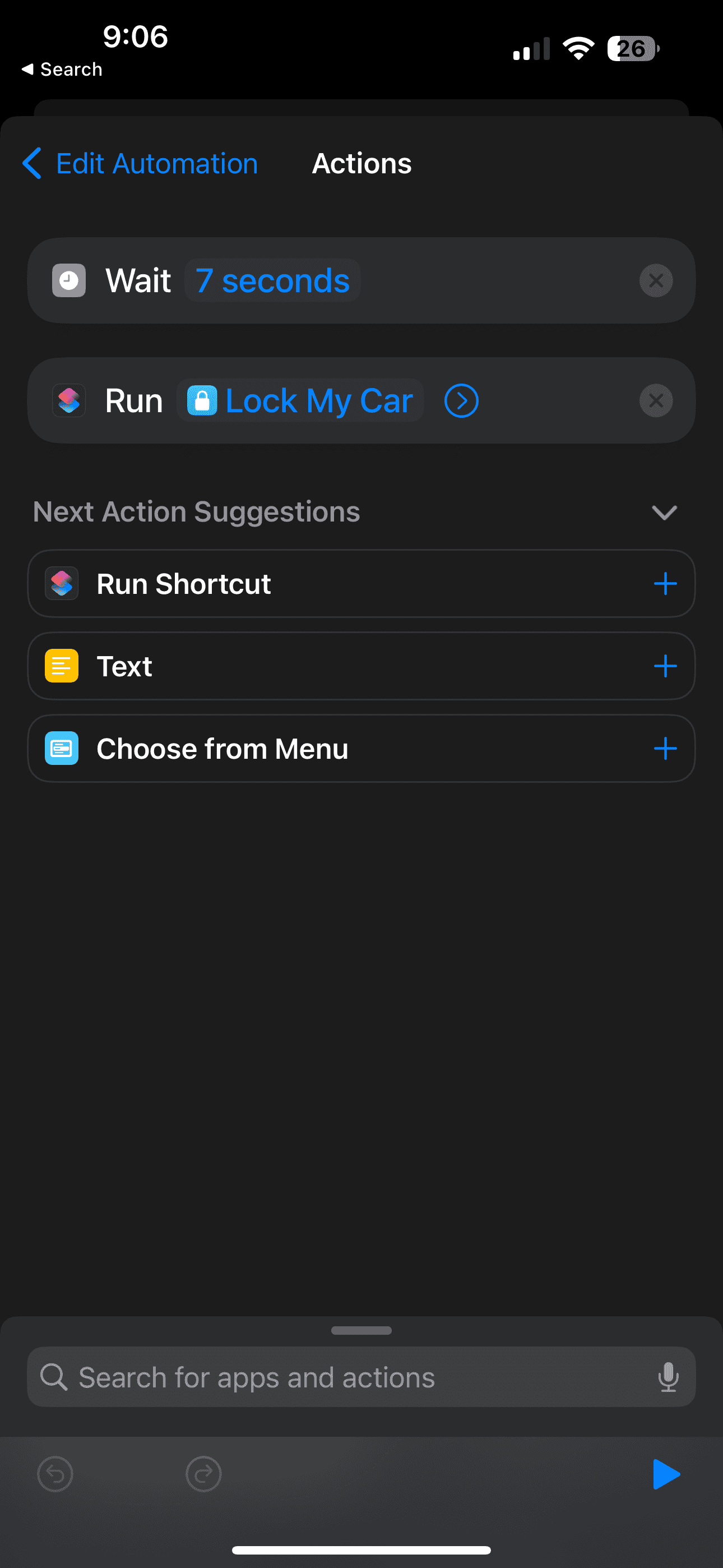
Task: Redo the last change
Action: pos(203,1474)
